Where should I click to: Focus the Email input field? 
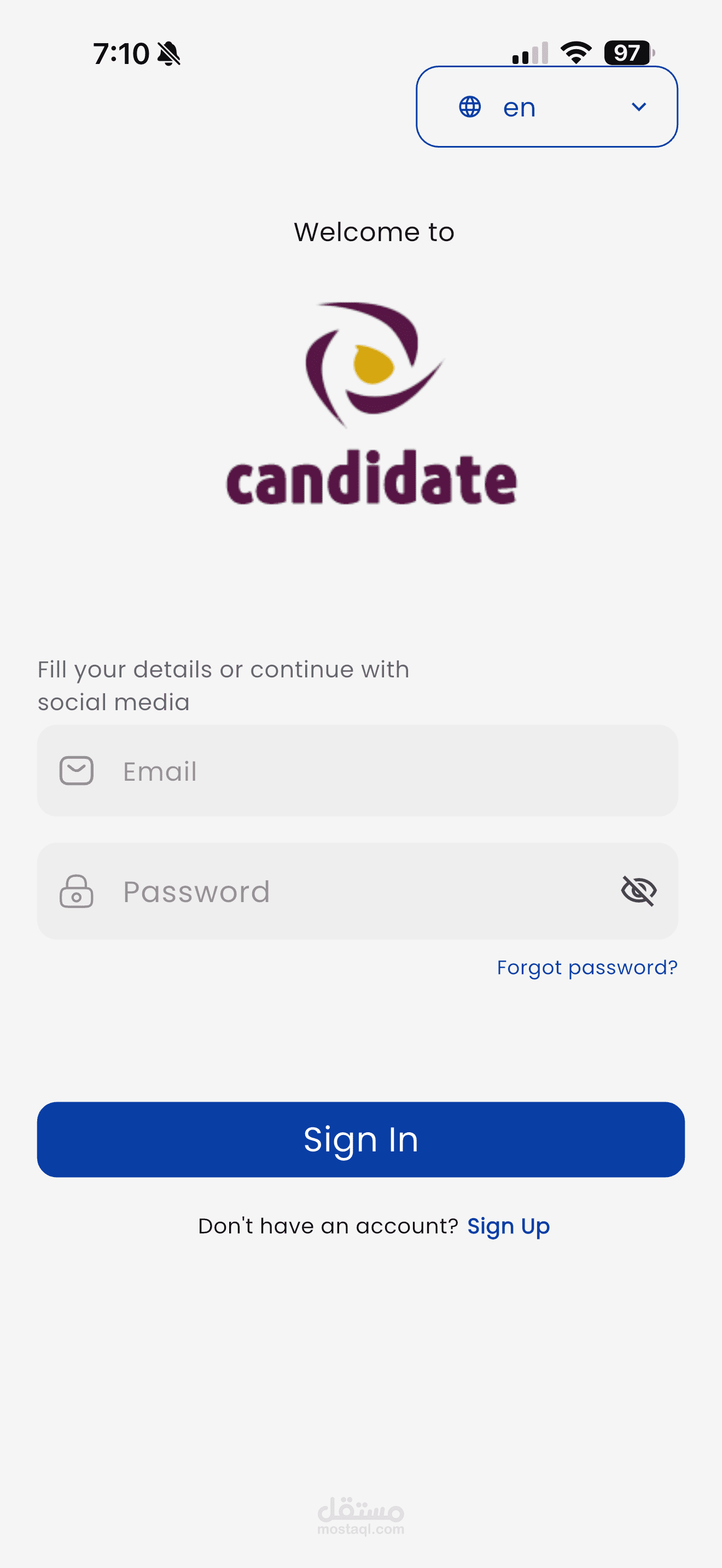357,771
